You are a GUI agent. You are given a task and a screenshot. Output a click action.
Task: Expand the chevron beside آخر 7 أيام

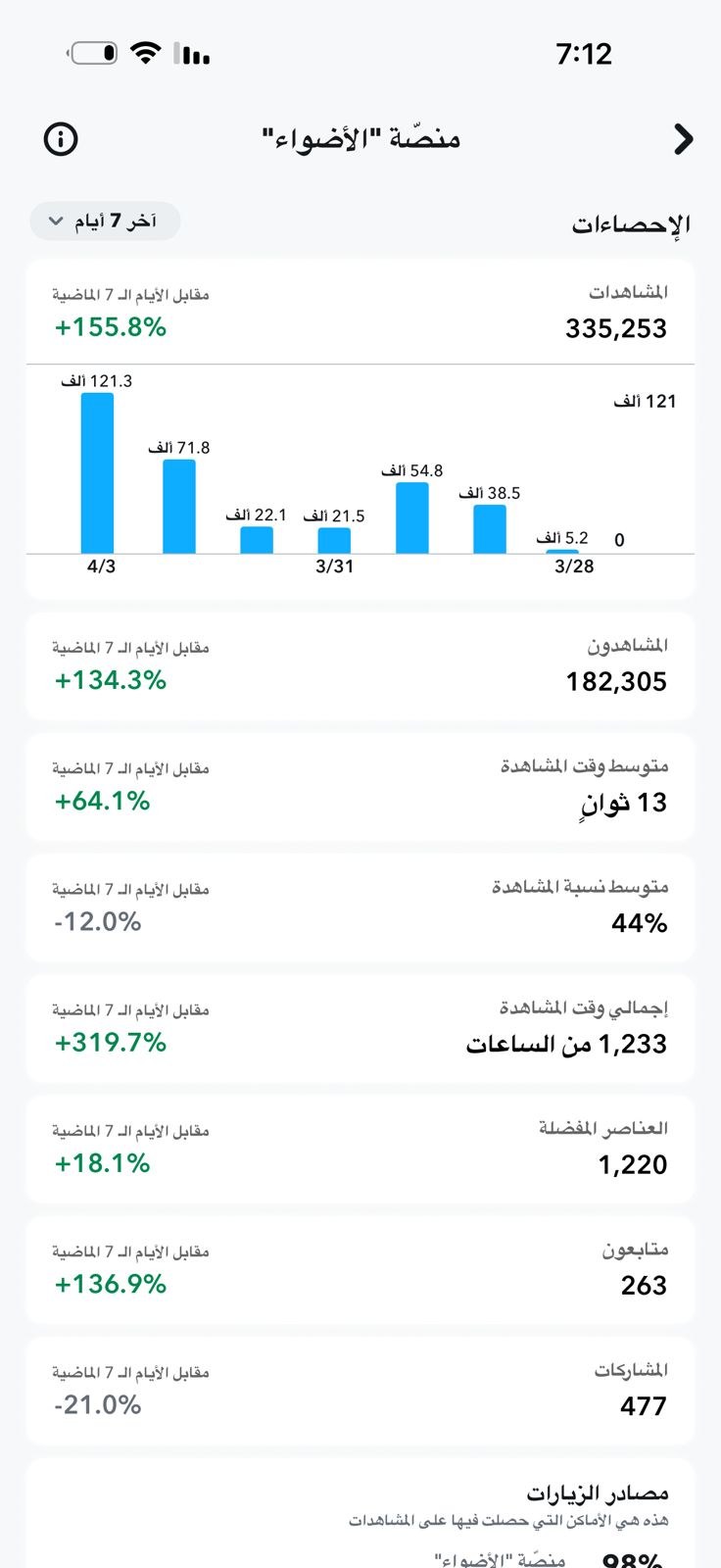click(x=56, y=221)
